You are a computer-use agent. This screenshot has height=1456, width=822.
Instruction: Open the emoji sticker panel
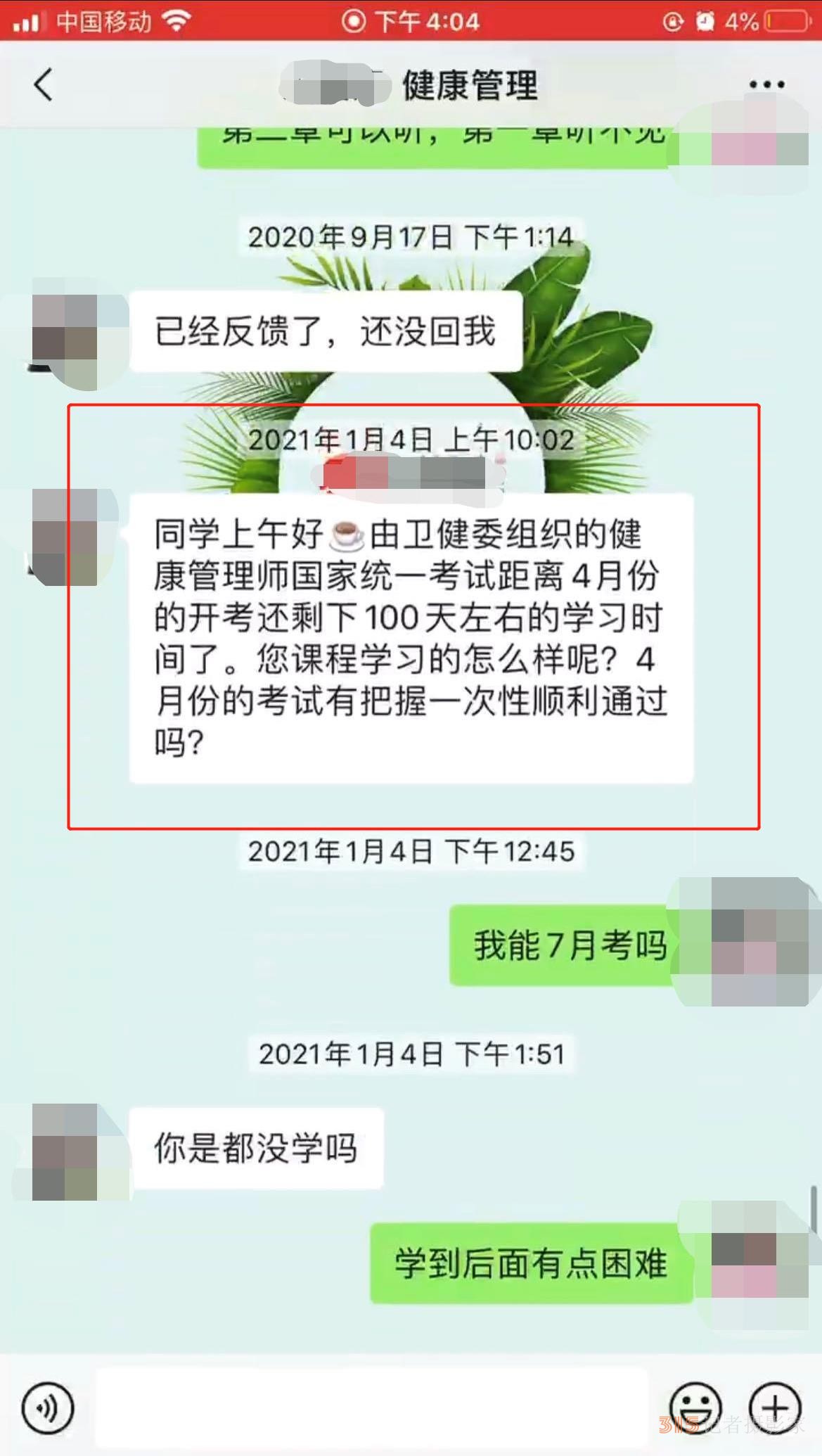(x=695, y=1407)
